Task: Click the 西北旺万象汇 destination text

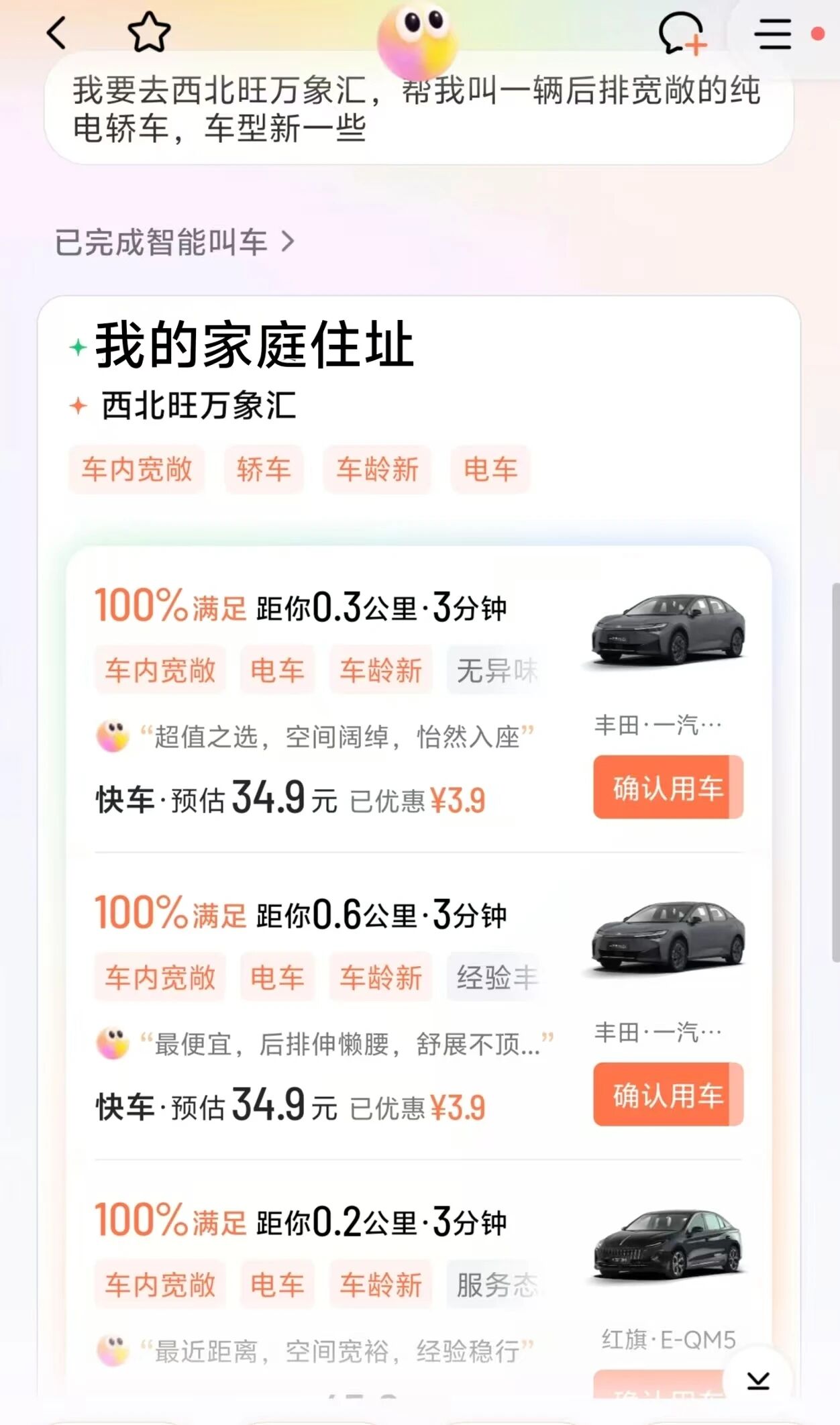Action: pyautogui.click(x=199, y=405)
